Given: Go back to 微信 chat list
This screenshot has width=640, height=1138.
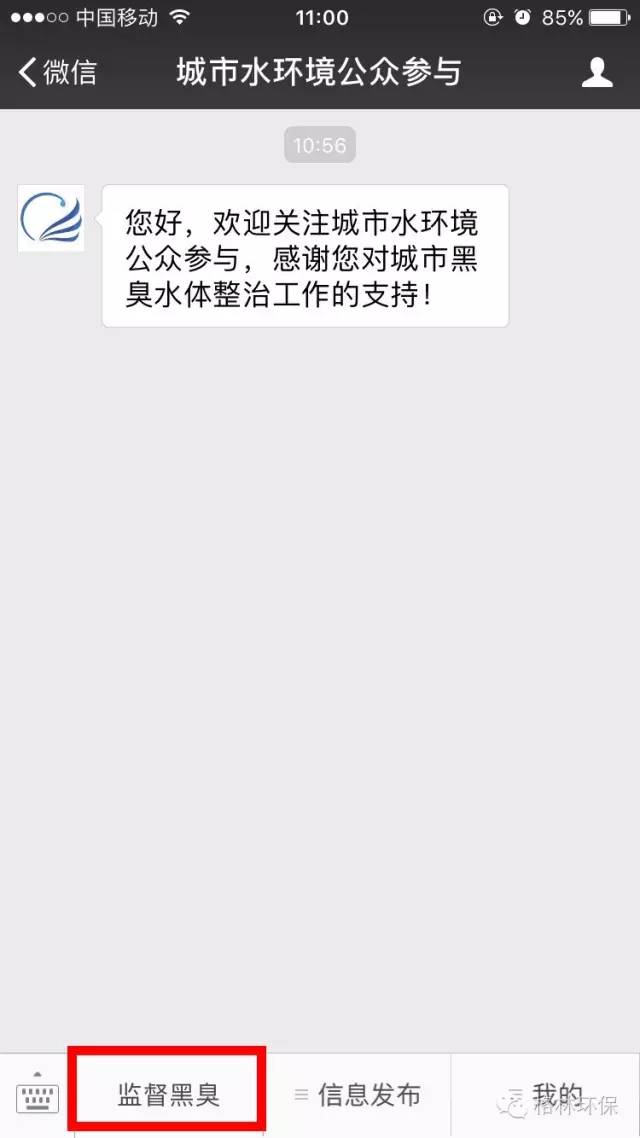Looking at the screenshot, I should [57, 73].
